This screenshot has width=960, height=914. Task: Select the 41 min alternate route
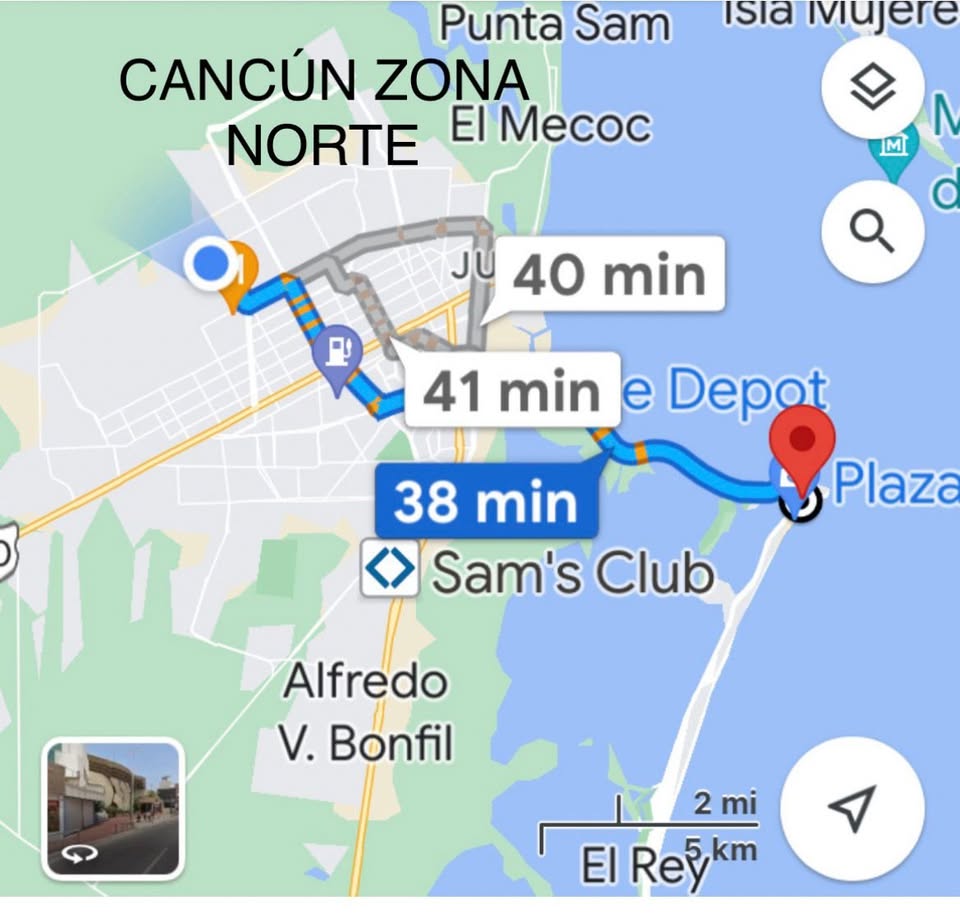click(x=512, y=391)
